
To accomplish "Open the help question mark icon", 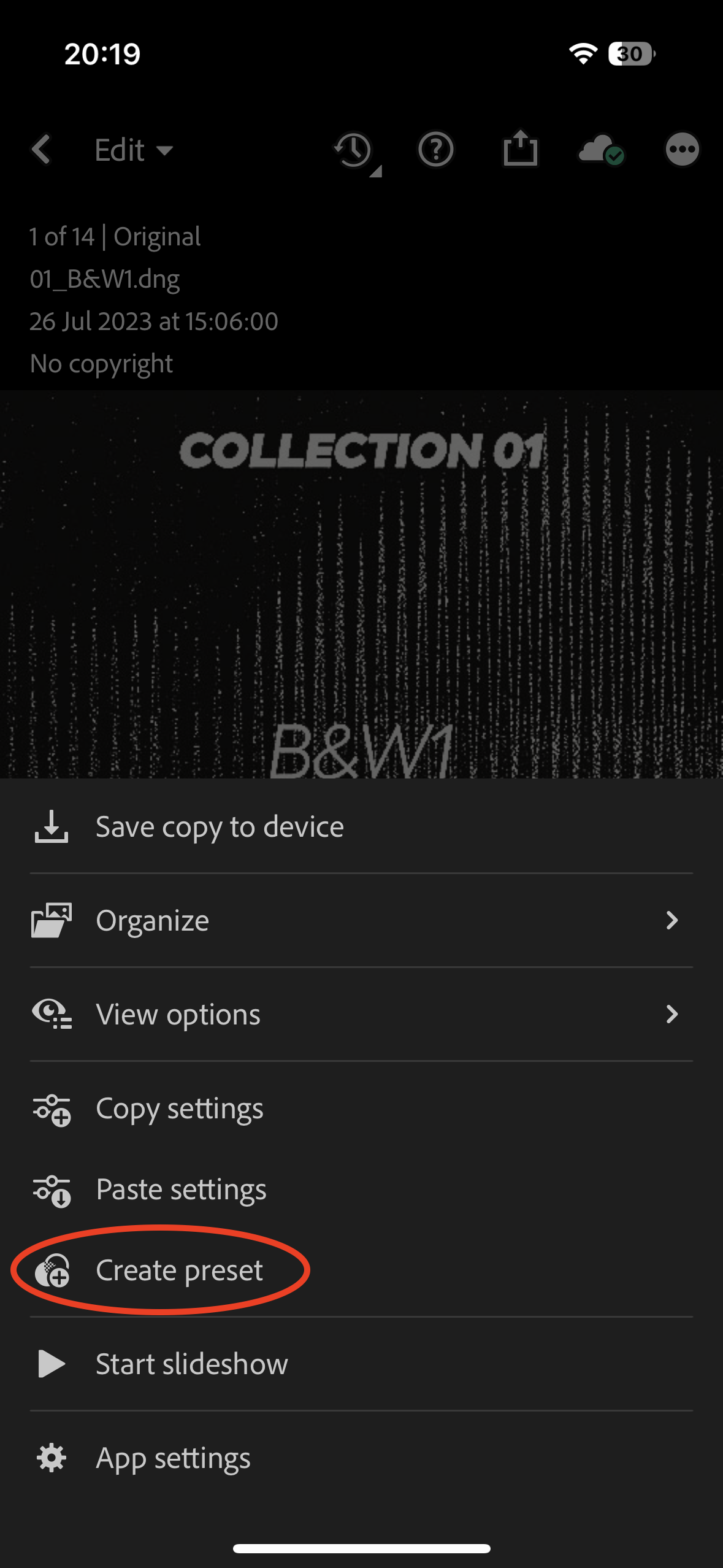I will tap(435, 150).
